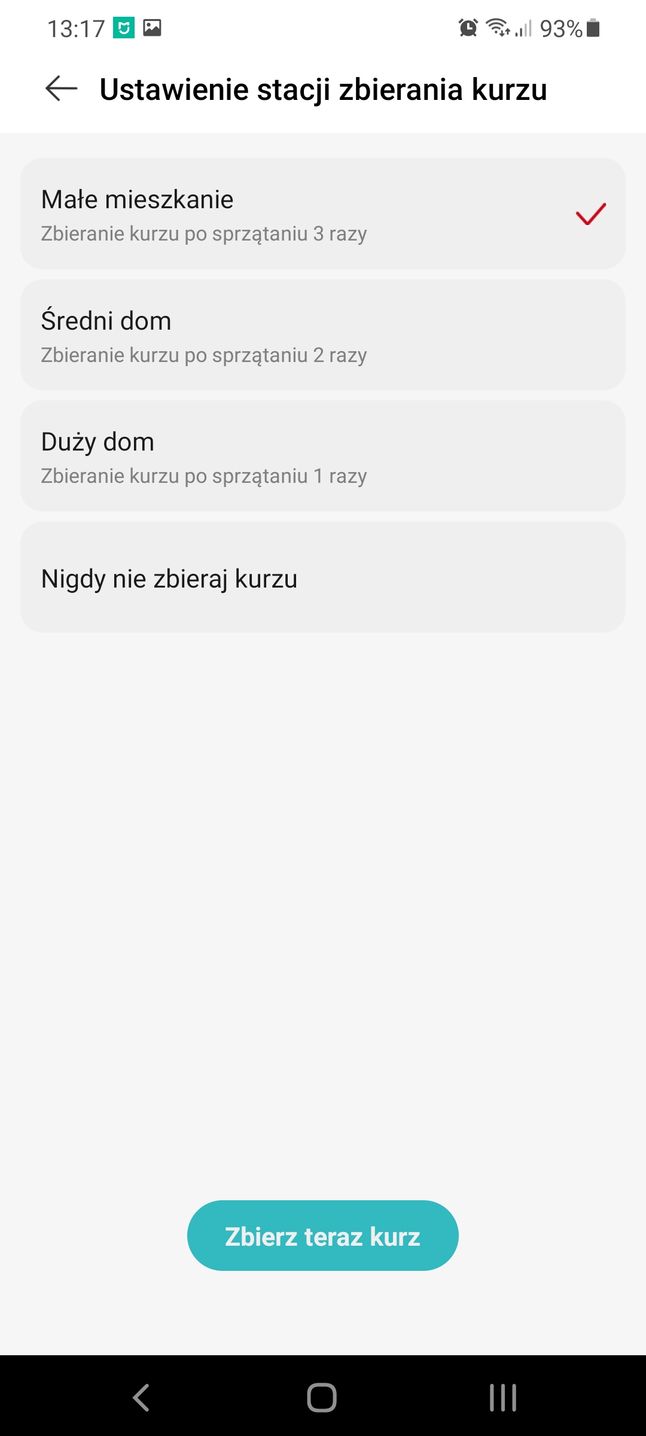Tap the Zbierz teraz kurz button
The height and width of the screenshot is (1436, 646).
(x=322, y=1236)
